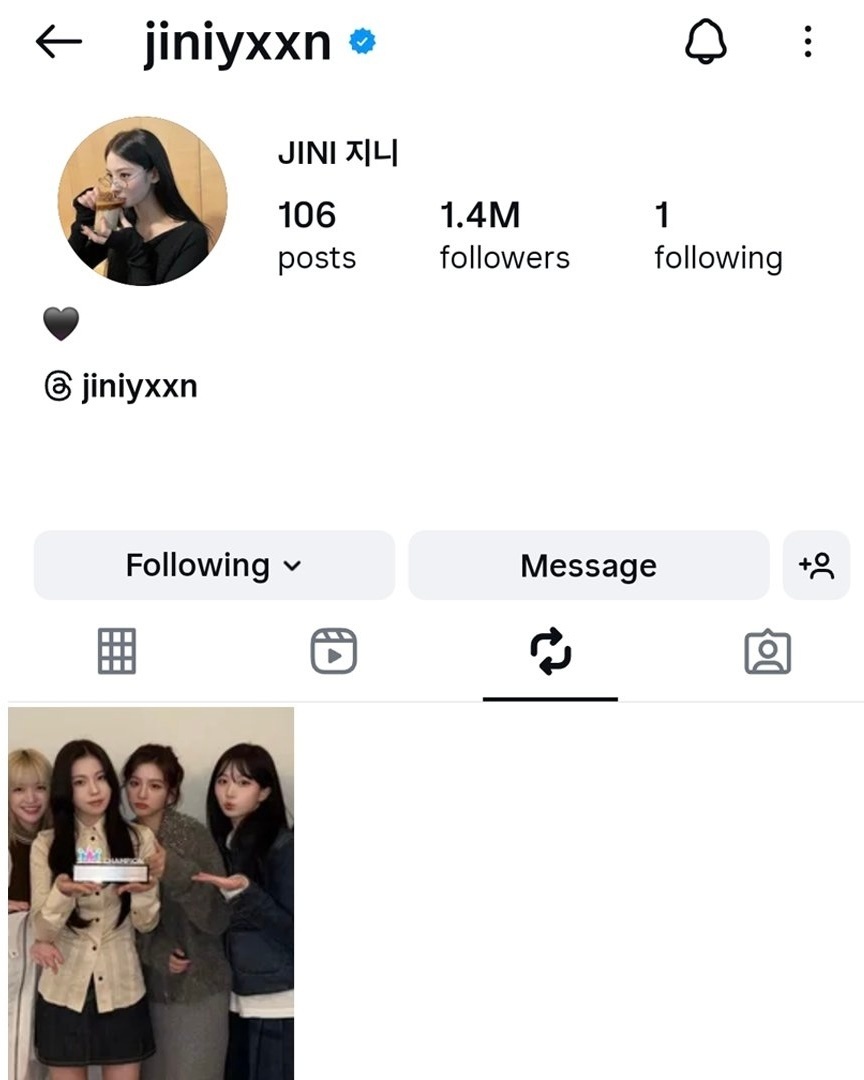Click the username jiniyxxn in the header

tap(237, 42)
